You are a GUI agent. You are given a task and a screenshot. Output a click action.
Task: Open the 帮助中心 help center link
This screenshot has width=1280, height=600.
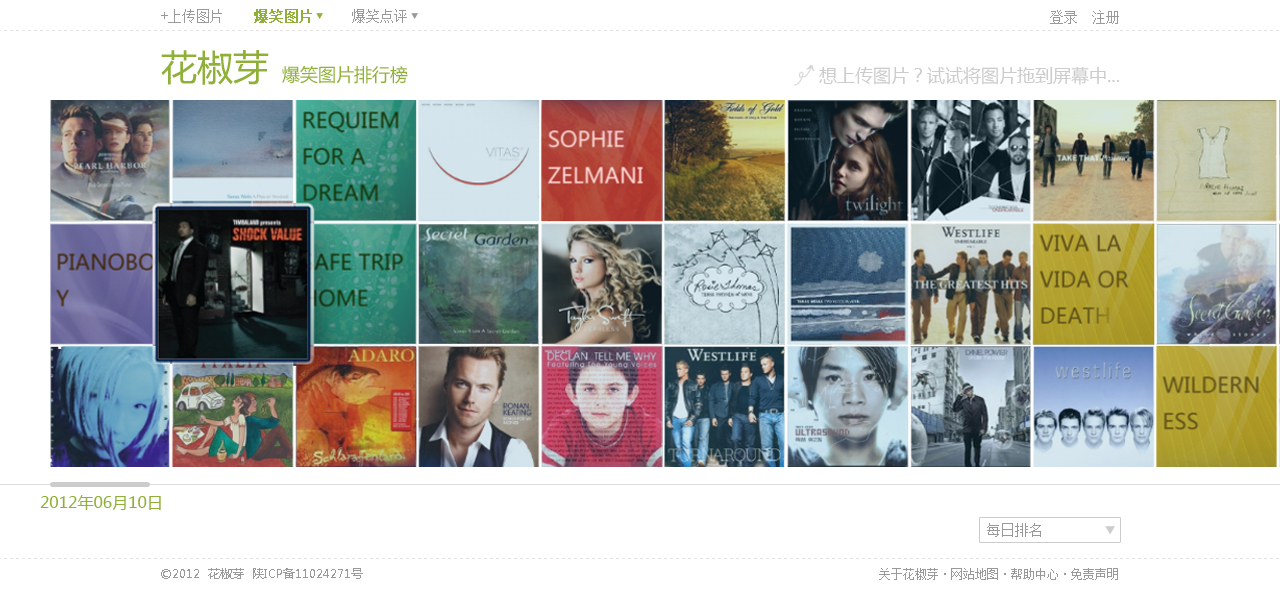[x=1034, y=574]
